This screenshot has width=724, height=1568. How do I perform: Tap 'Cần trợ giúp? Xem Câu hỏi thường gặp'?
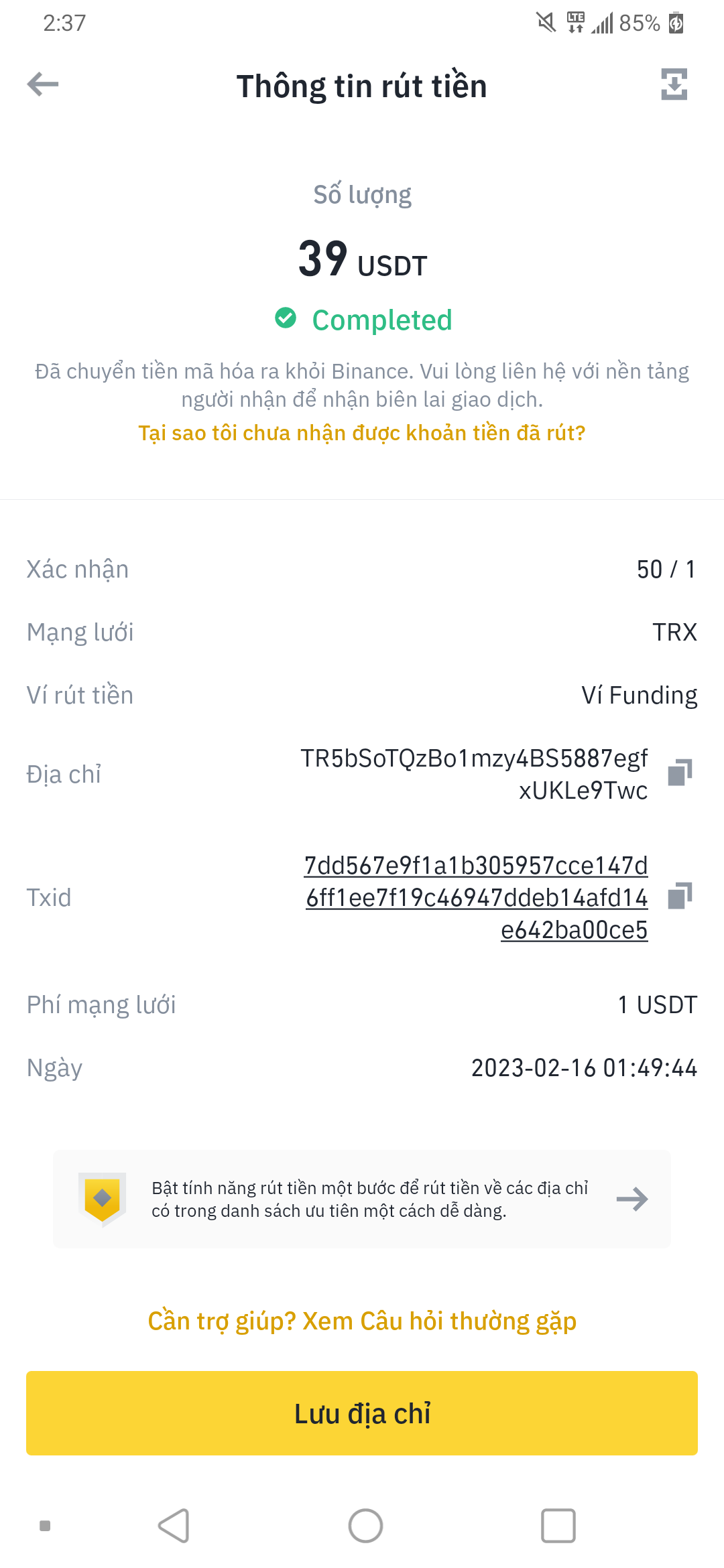click(x=363, y=1321)
